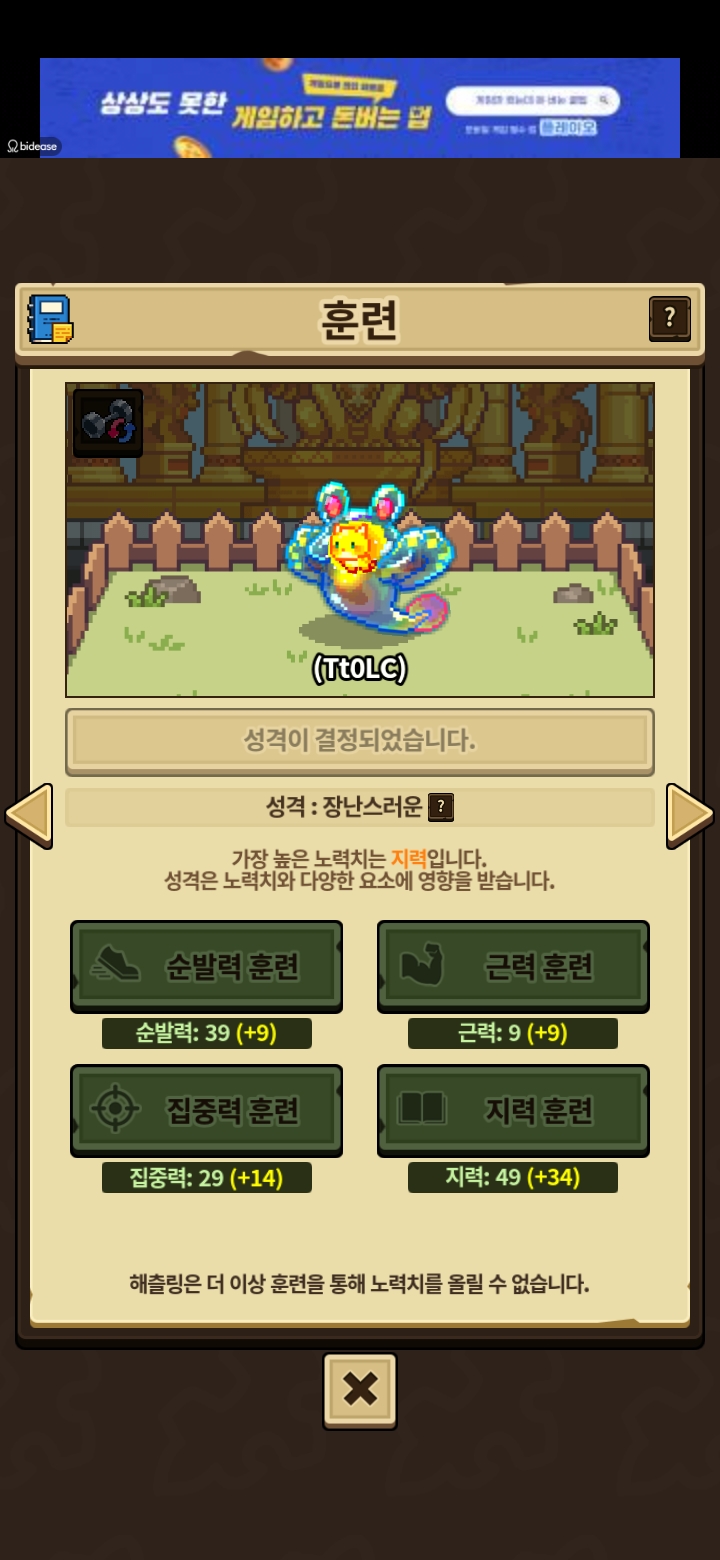Tap the dumbbell swap icon on the pet scene
The width and height of the screenshot is (720, 1560).
pos(108,423)
